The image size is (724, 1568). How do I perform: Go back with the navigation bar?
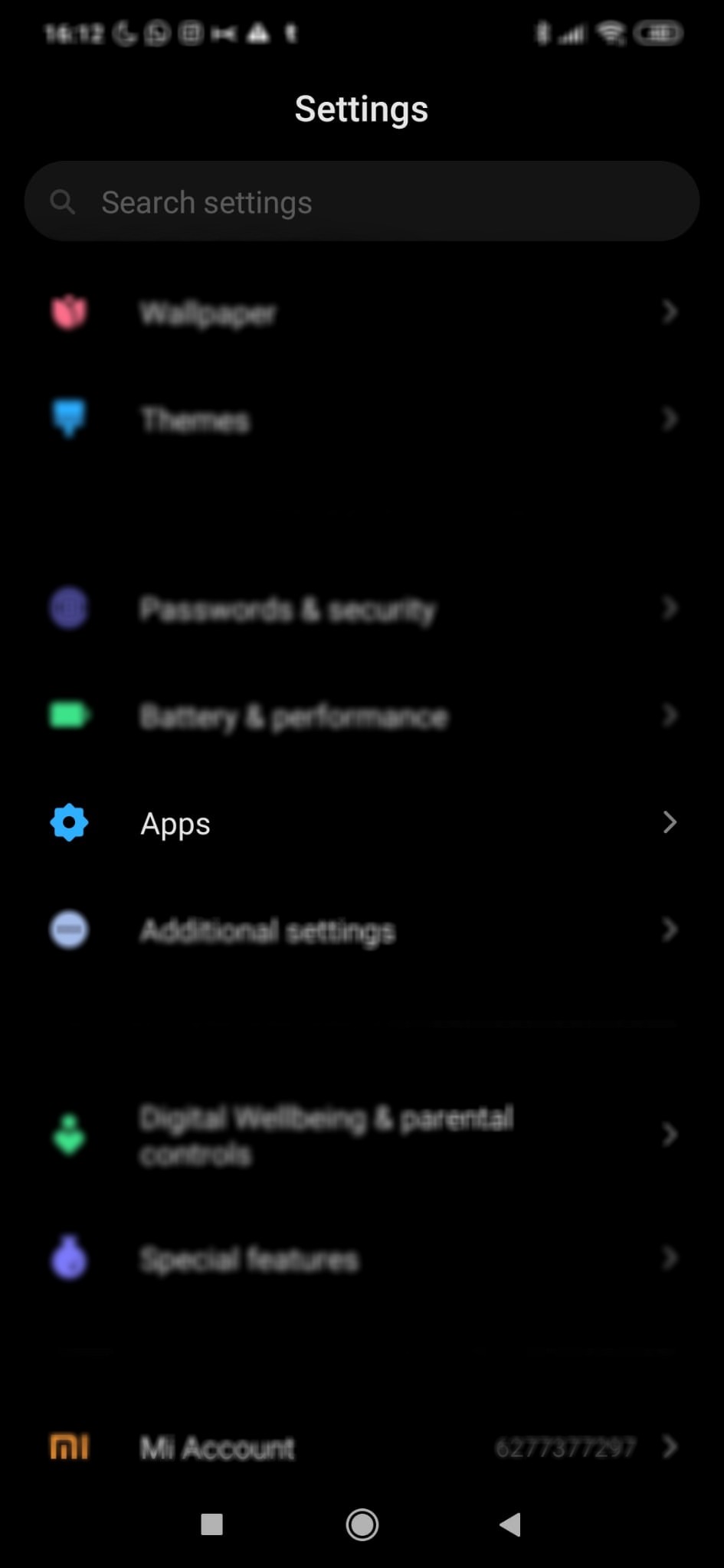(x=510, y=1524)
